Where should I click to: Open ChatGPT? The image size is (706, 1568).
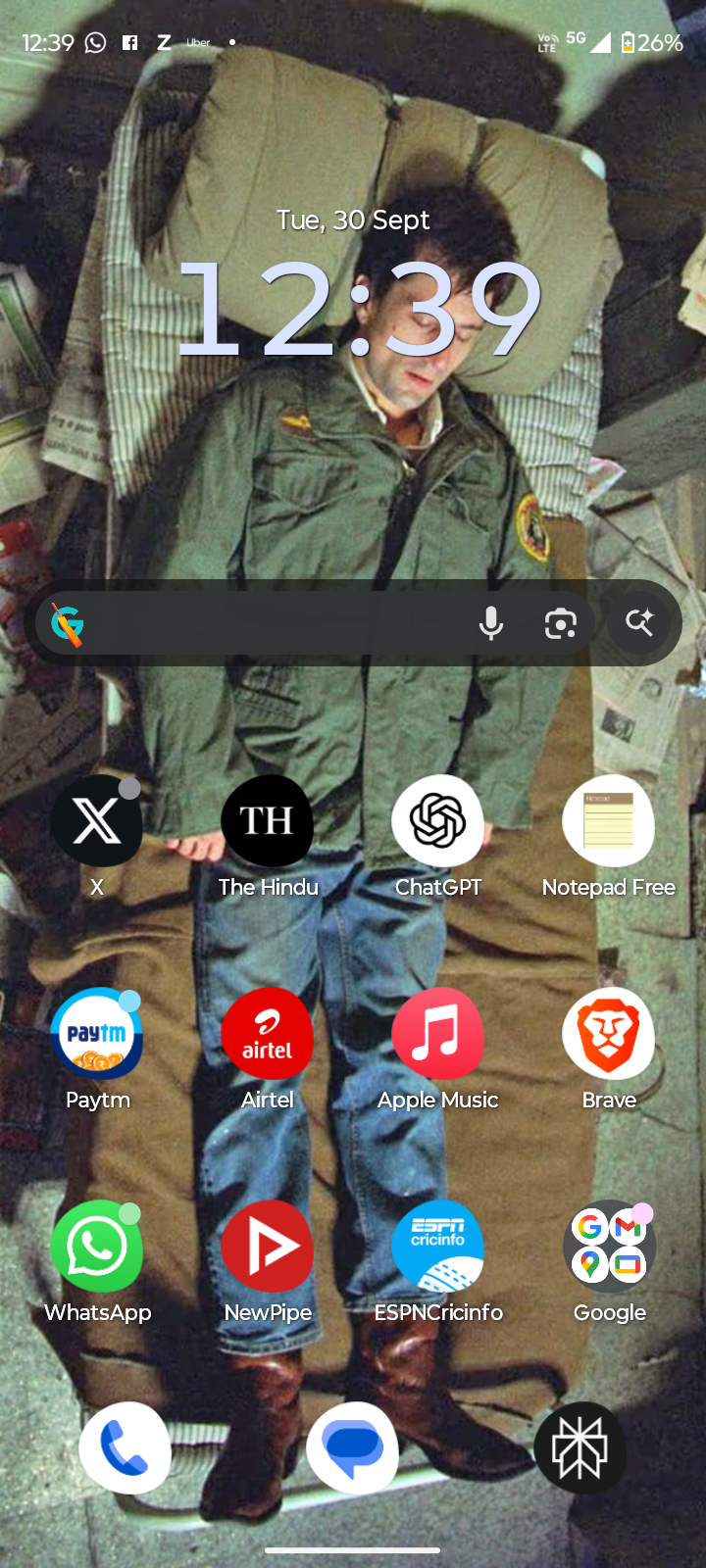coord(437,821)
